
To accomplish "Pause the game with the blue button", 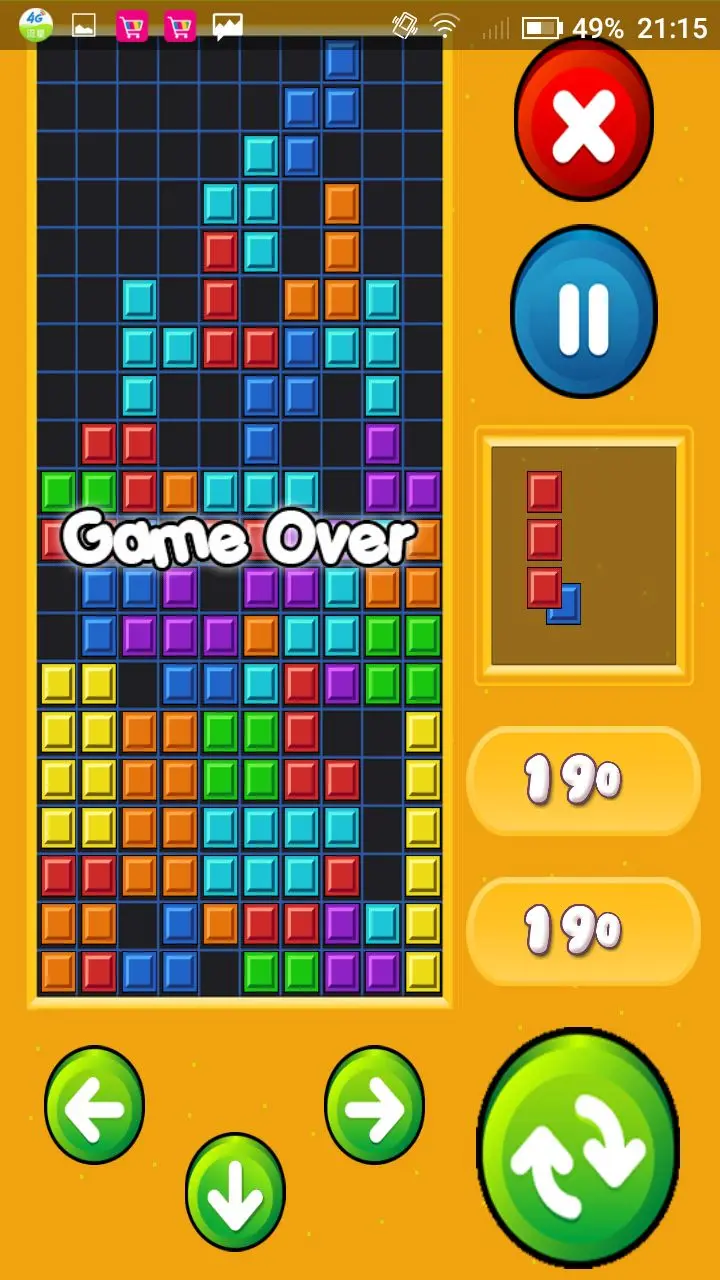I will [584, 312].
